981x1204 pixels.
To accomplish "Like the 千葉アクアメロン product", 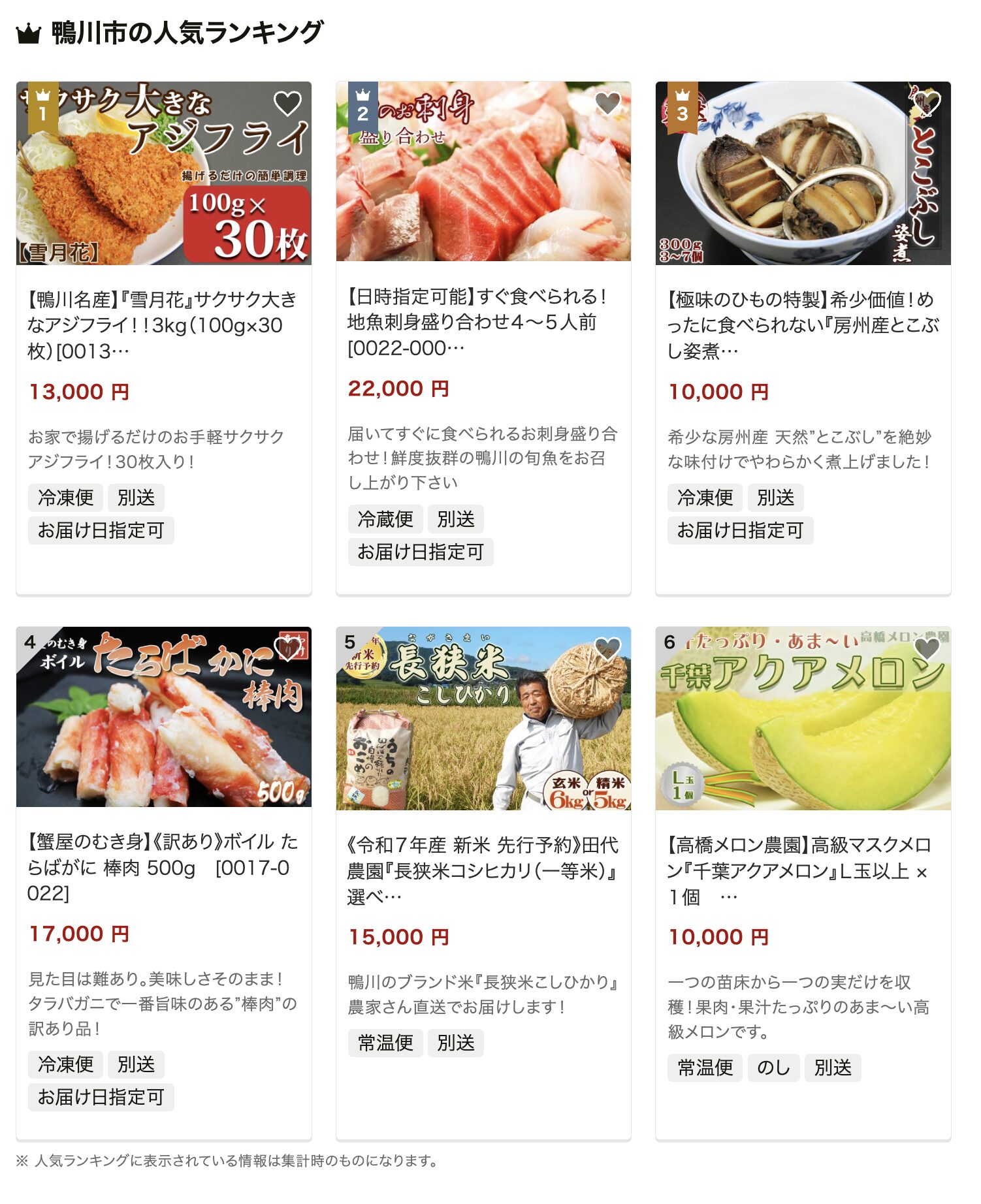I will click(927, 648).
